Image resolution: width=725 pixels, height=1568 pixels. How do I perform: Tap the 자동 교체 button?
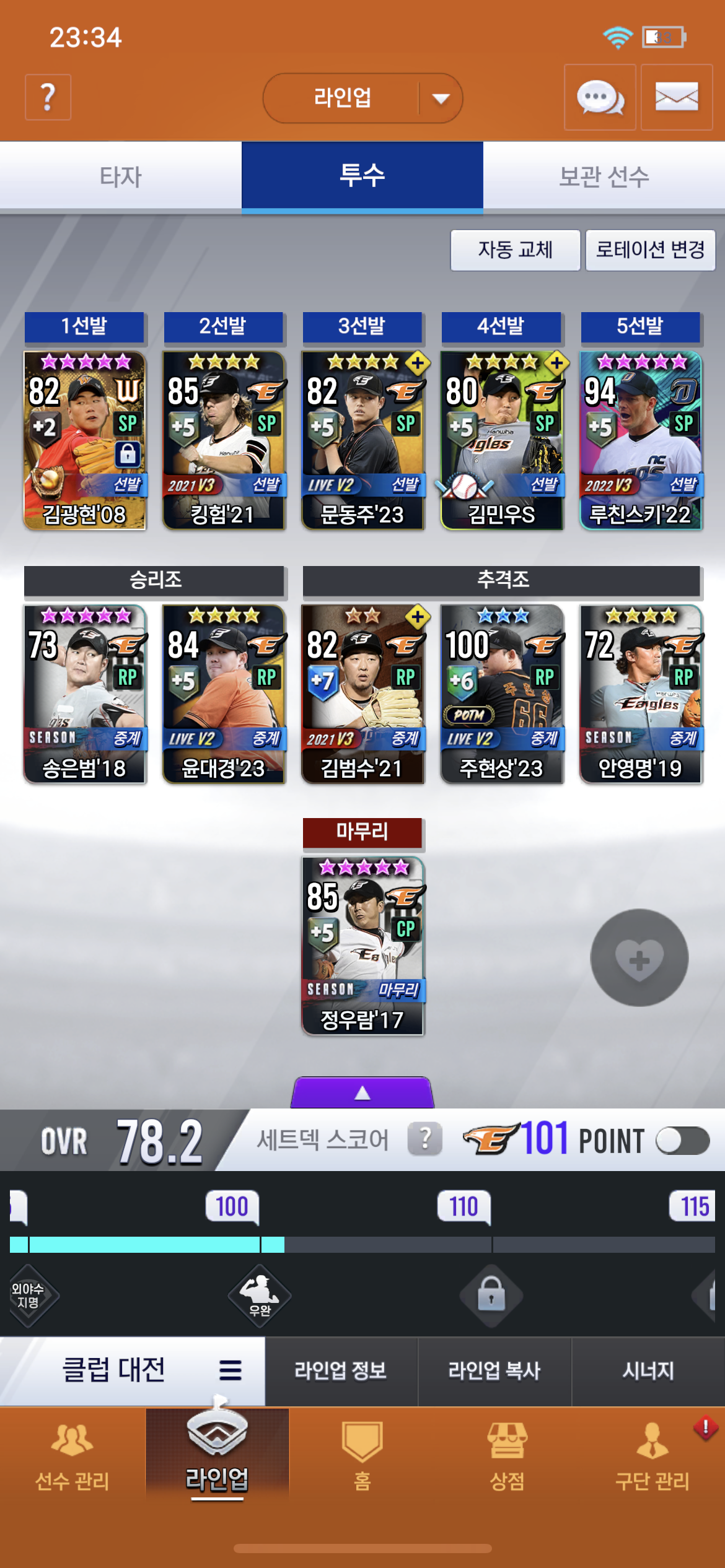(x=515, y=250)
